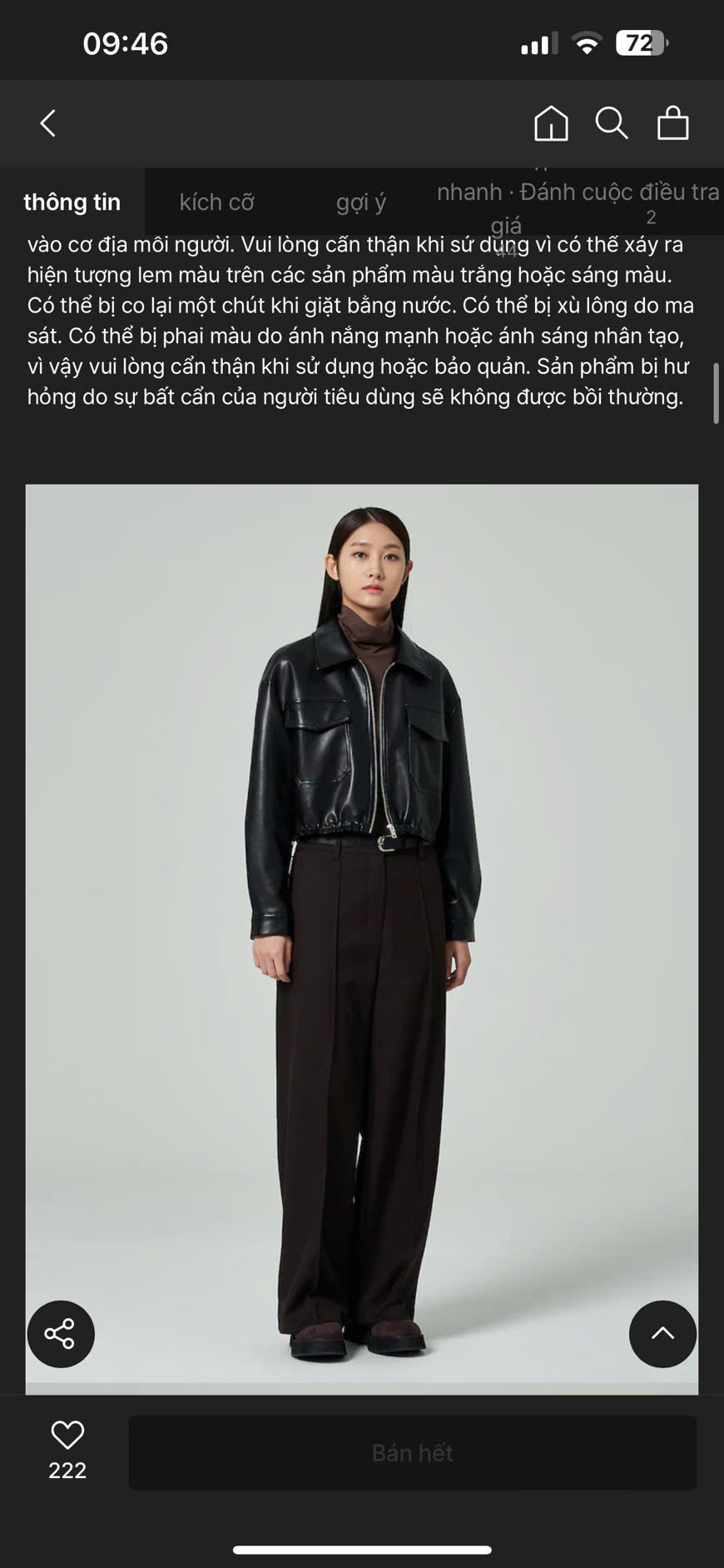
Task: Open the shopping bag
Action: tap(672, 124)
